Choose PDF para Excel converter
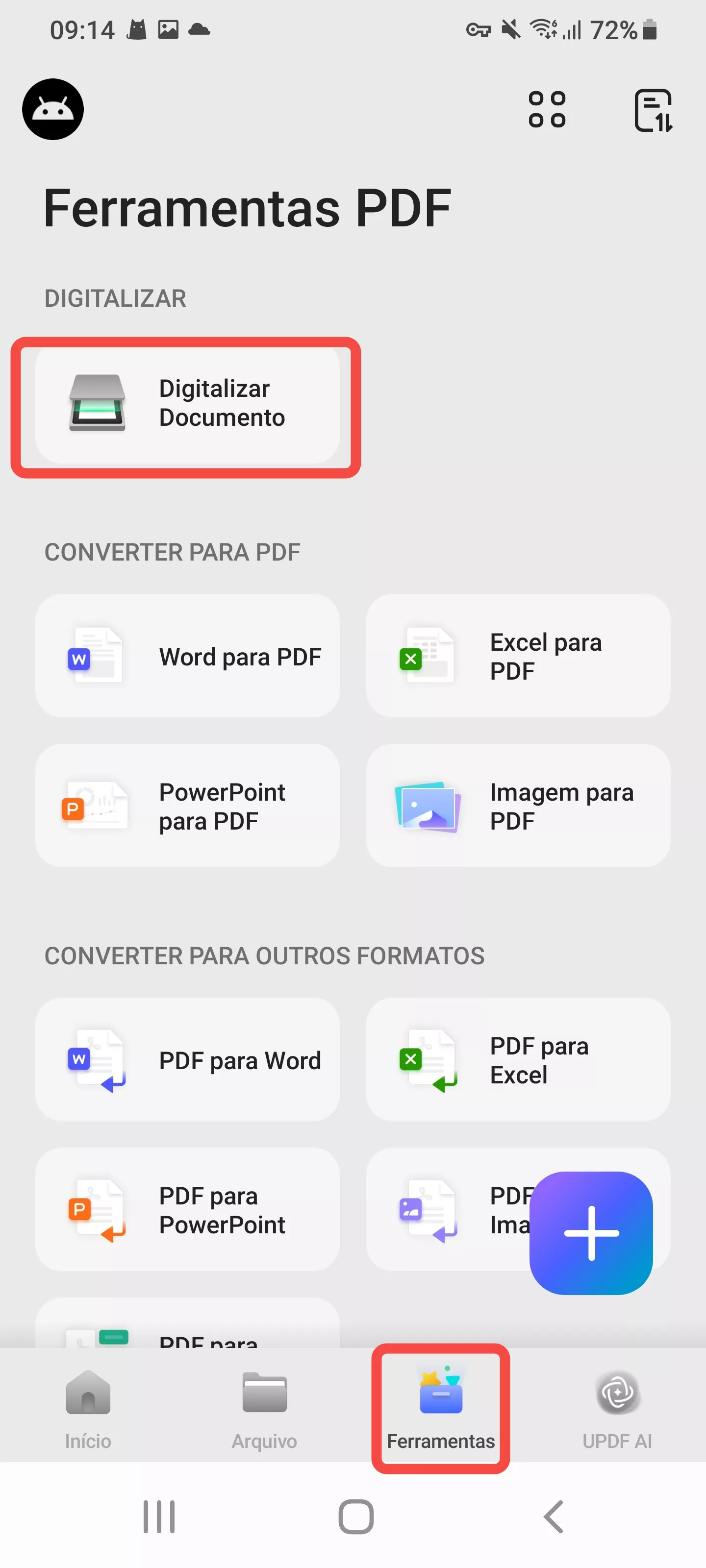The height and width of the screenshot is (1568, 706). pos(518,1060)
